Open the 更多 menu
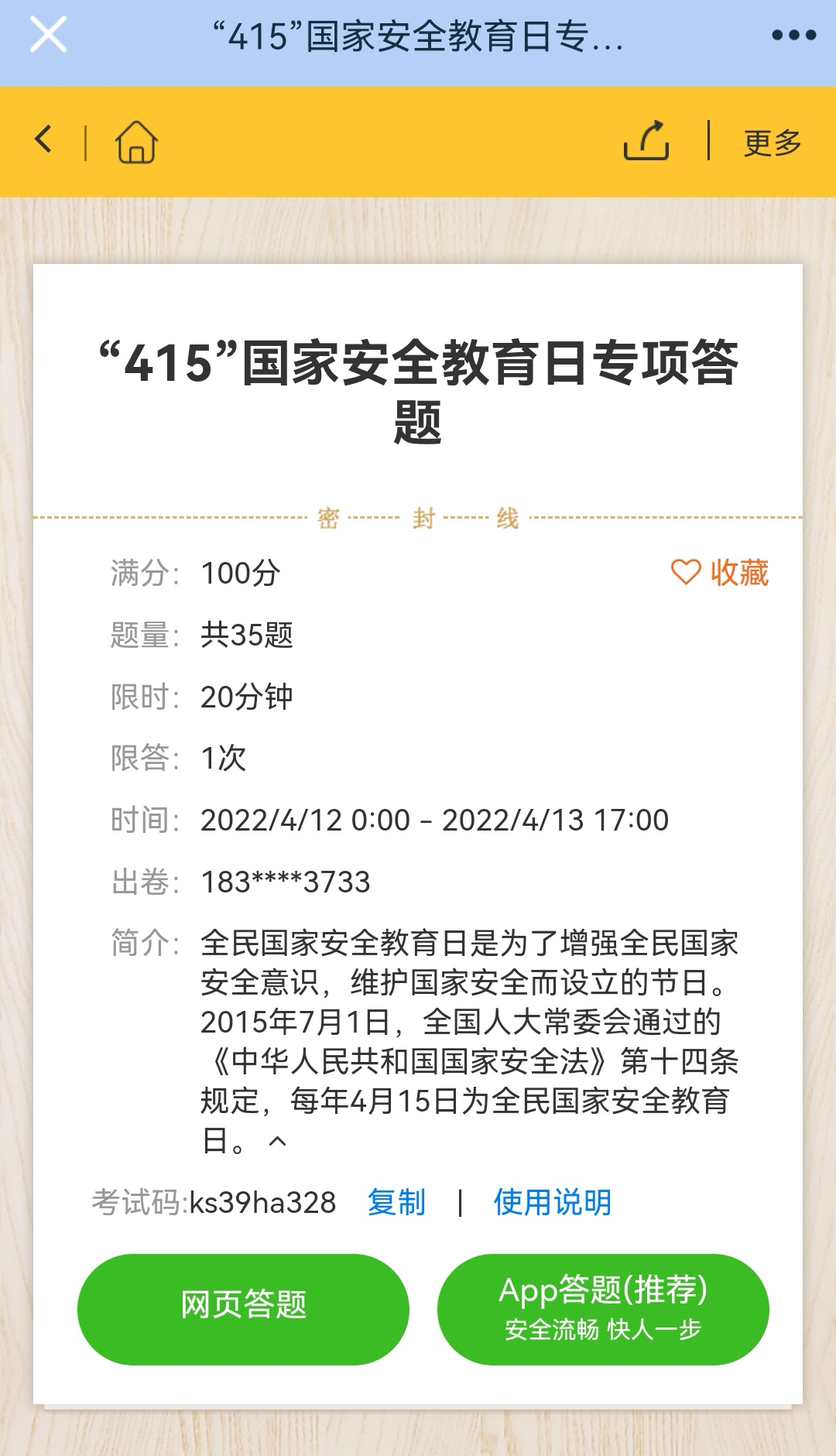Image resolution: width=836 pixels, height=1456 pixels. tap(772, 142)
